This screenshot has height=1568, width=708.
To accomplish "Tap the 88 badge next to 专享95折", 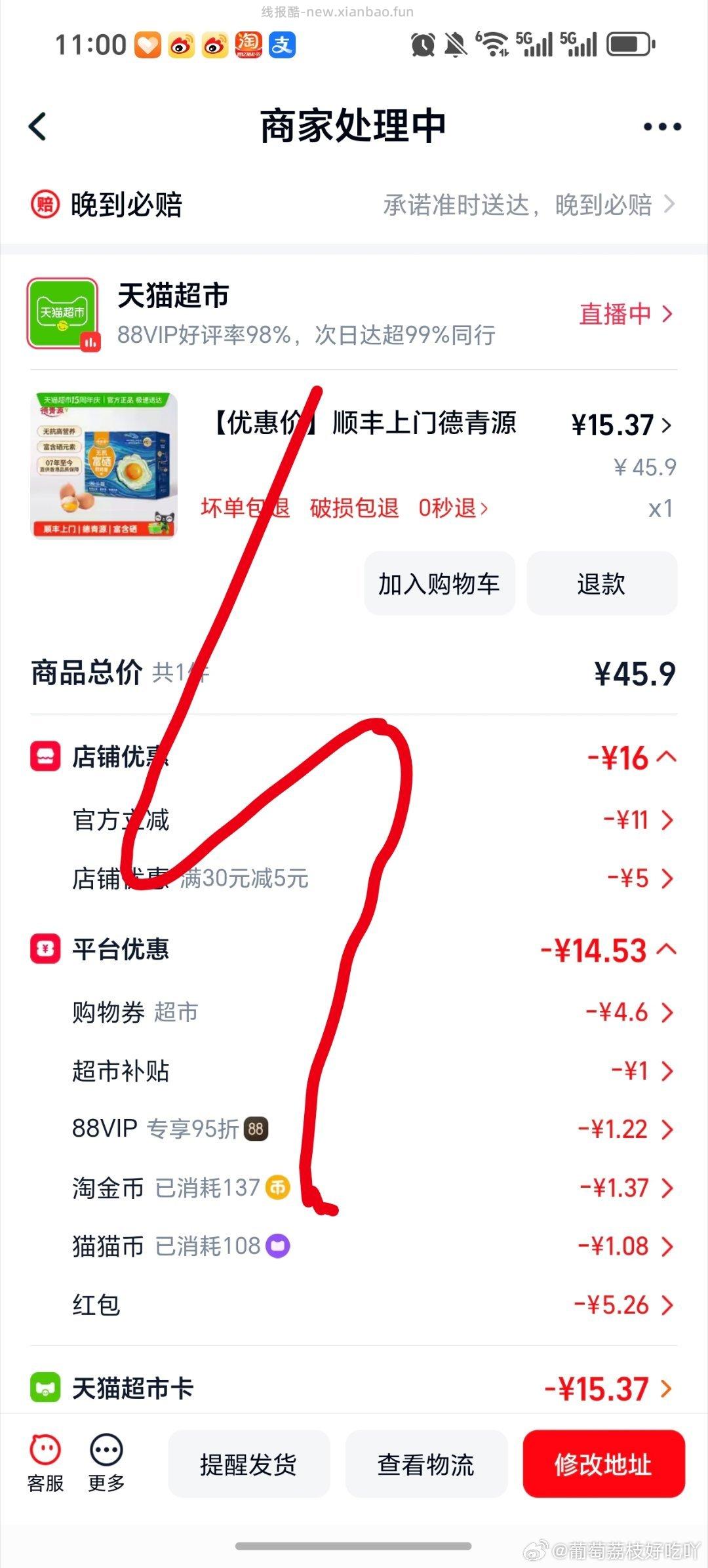I will click(255, 1129).
